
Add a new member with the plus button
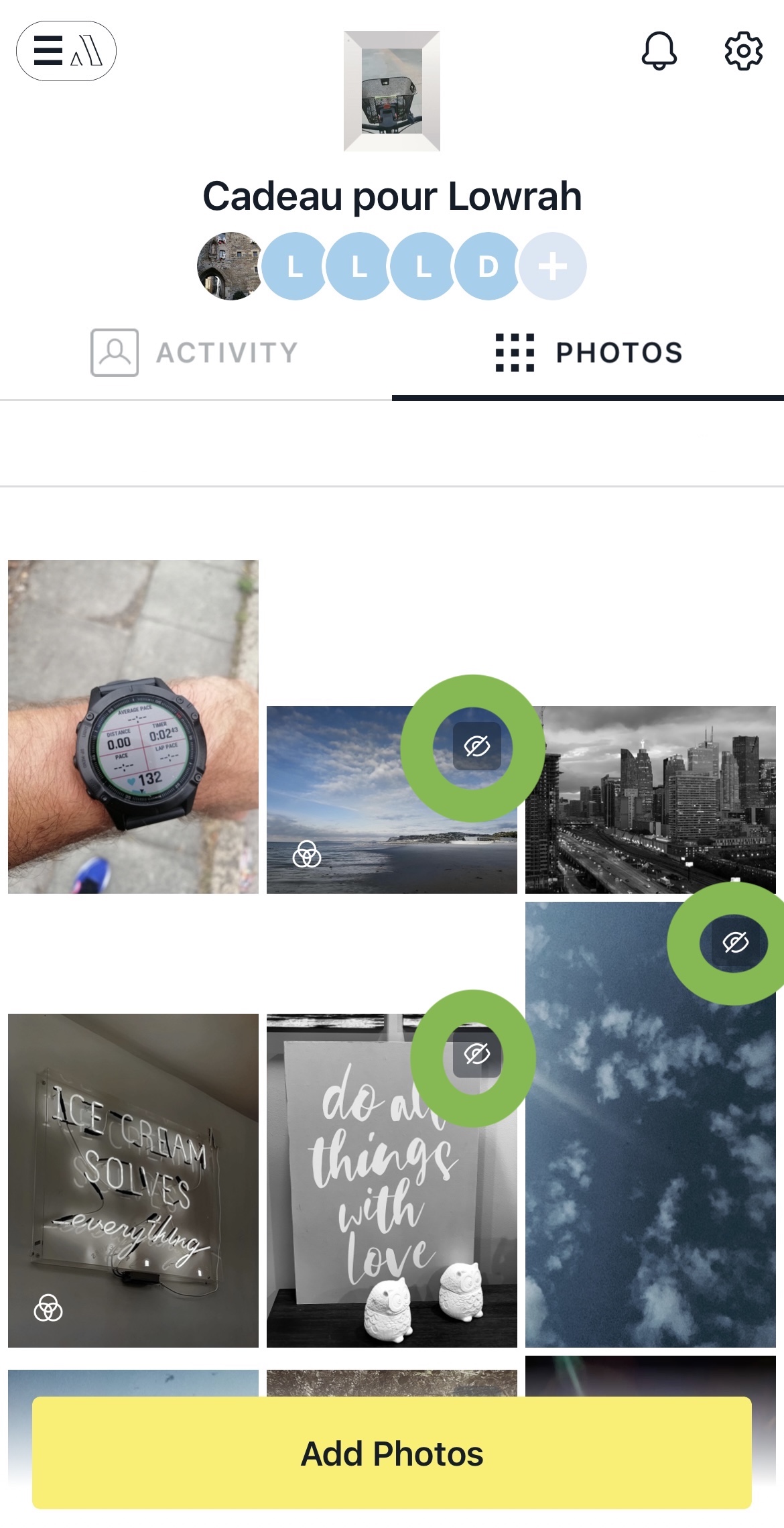(x=553, y=266)
